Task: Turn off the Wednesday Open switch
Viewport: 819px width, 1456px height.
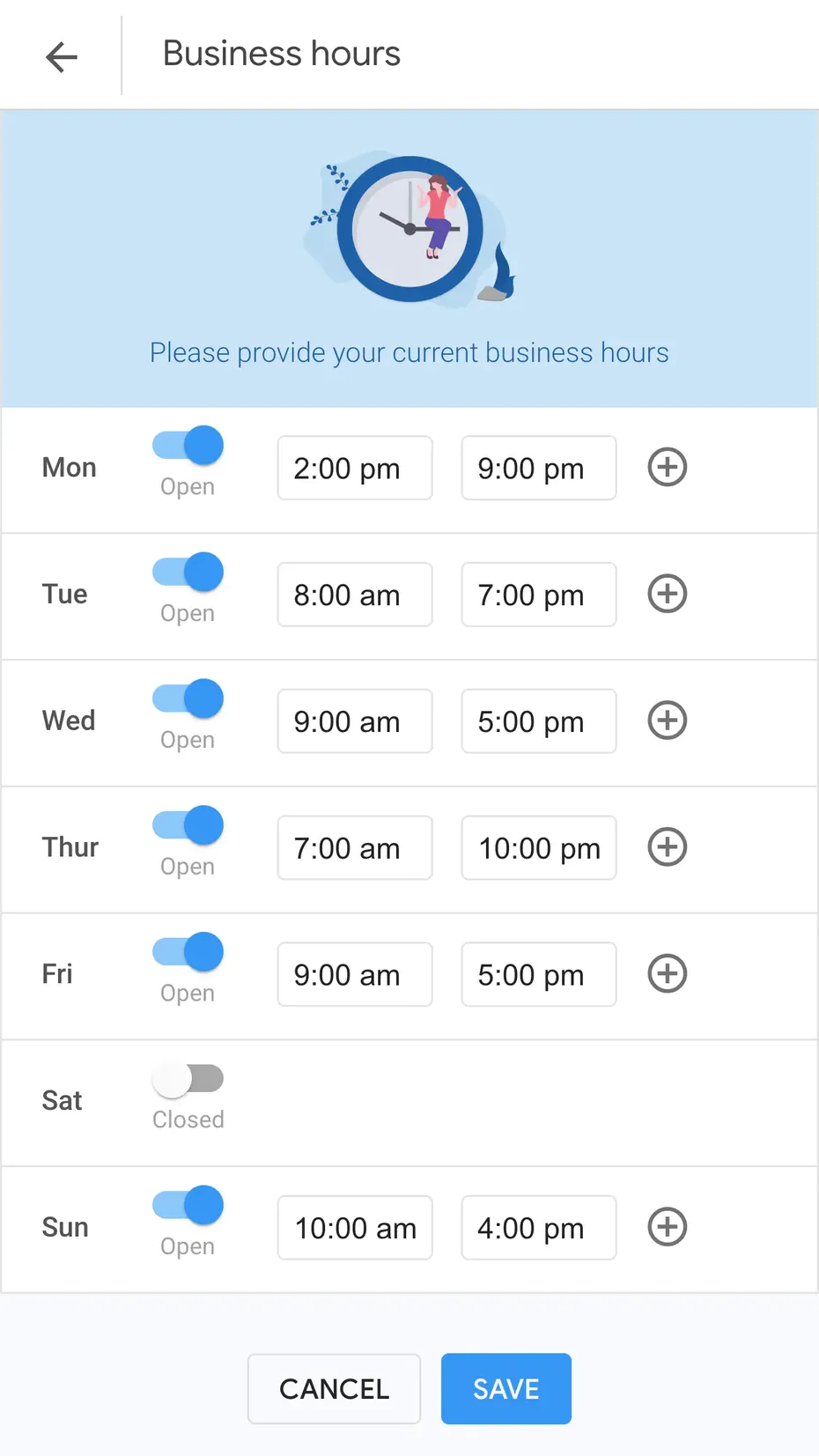Action: click(x=187, y=698)
